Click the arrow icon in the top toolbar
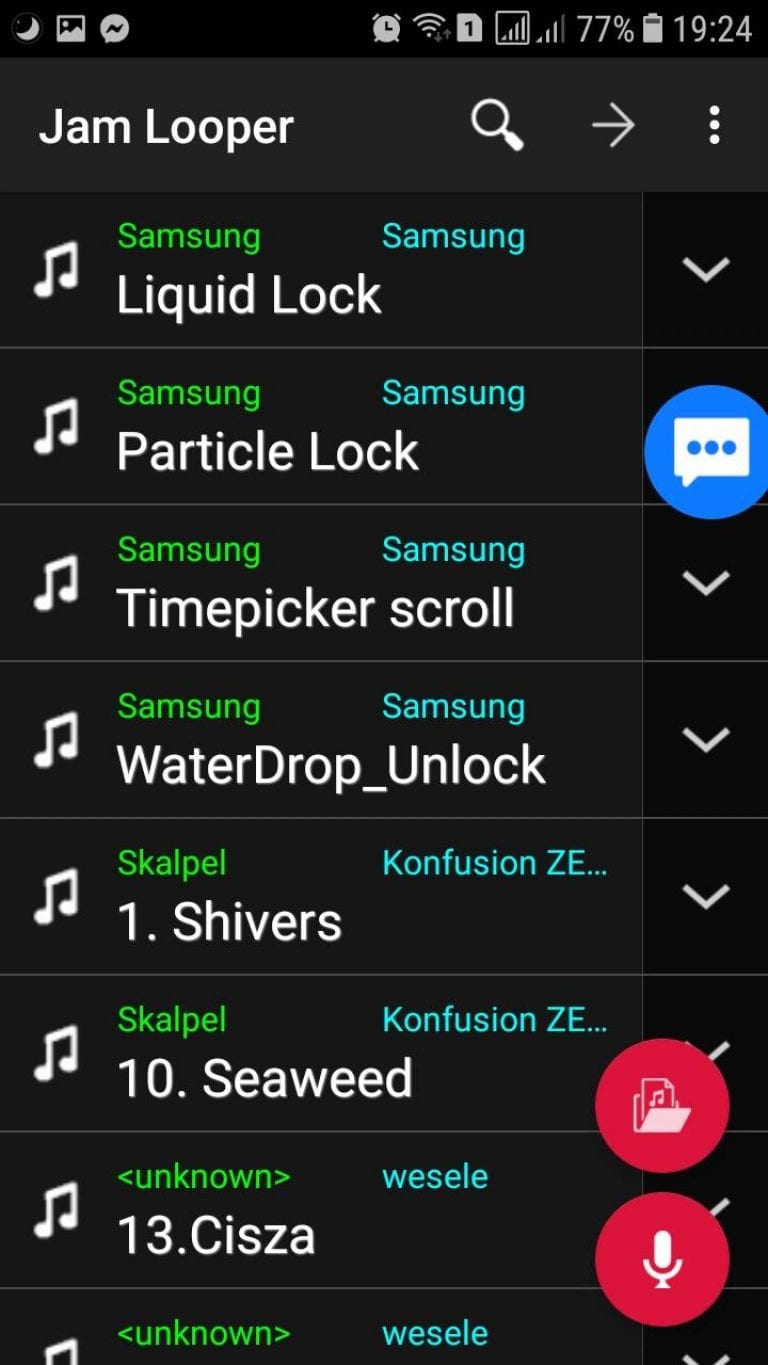 coord(613,124)
